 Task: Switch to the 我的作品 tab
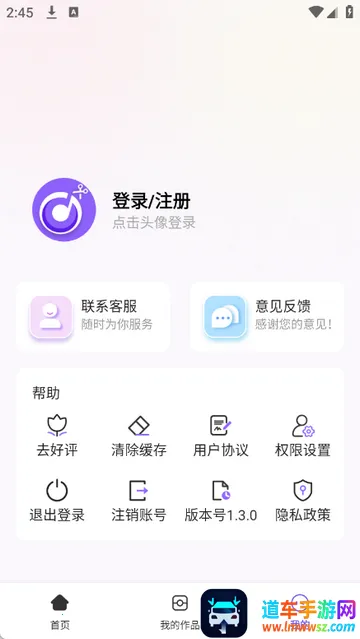click(180, 611)
